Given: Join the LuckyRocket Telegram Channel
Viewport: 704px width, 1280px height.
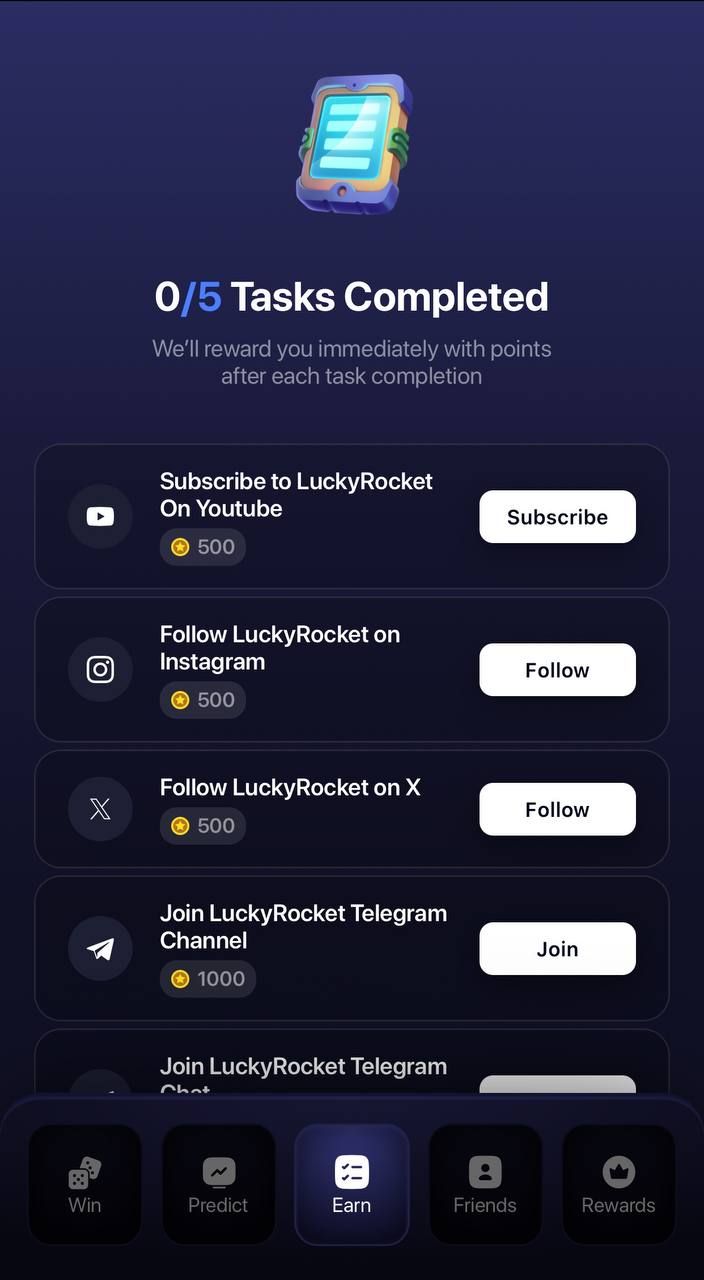Looking at the screenshot, I should click(557, 949).
